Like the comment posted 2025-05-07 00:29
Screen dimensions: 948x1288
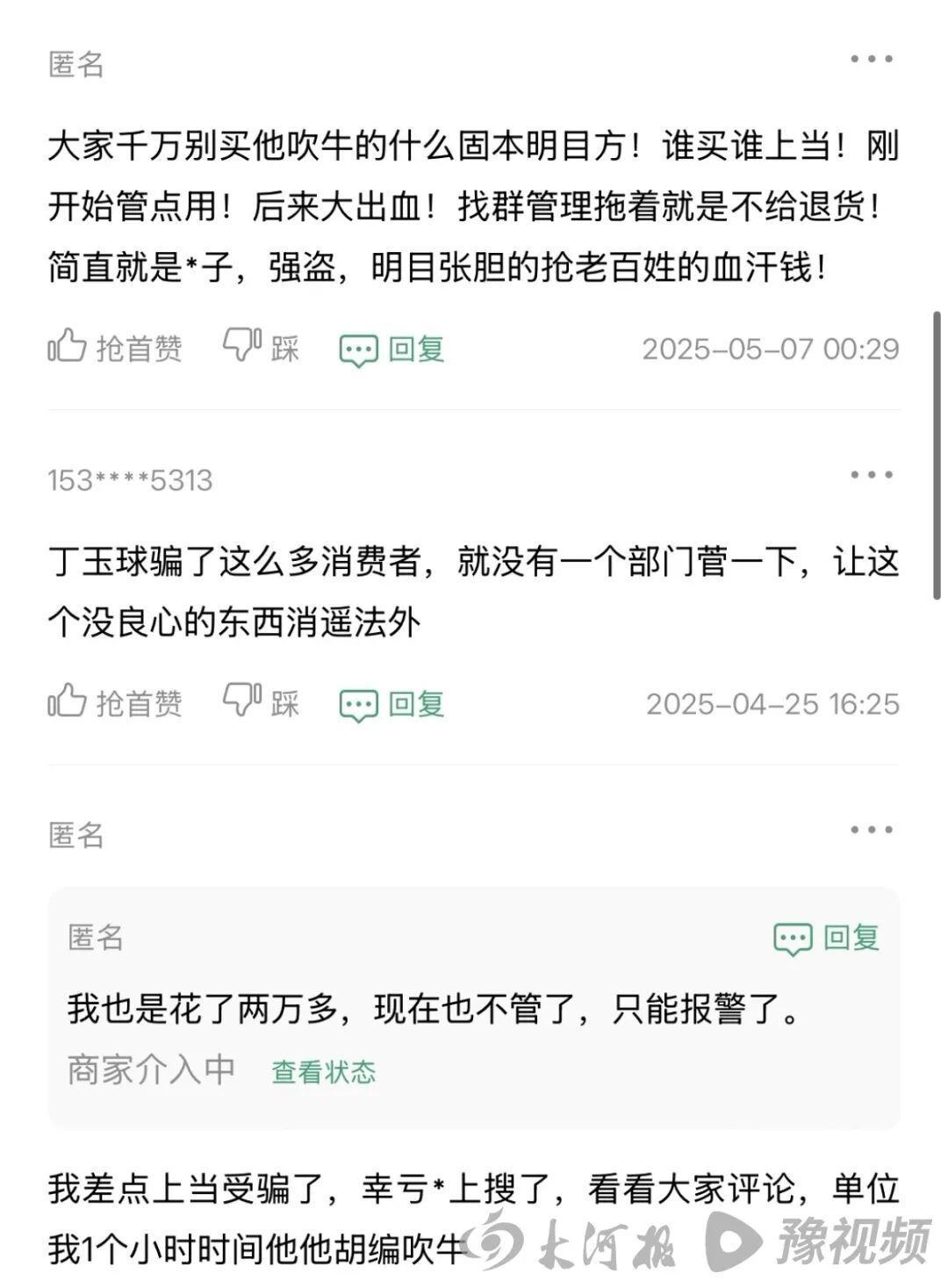(x=114, y=348)
